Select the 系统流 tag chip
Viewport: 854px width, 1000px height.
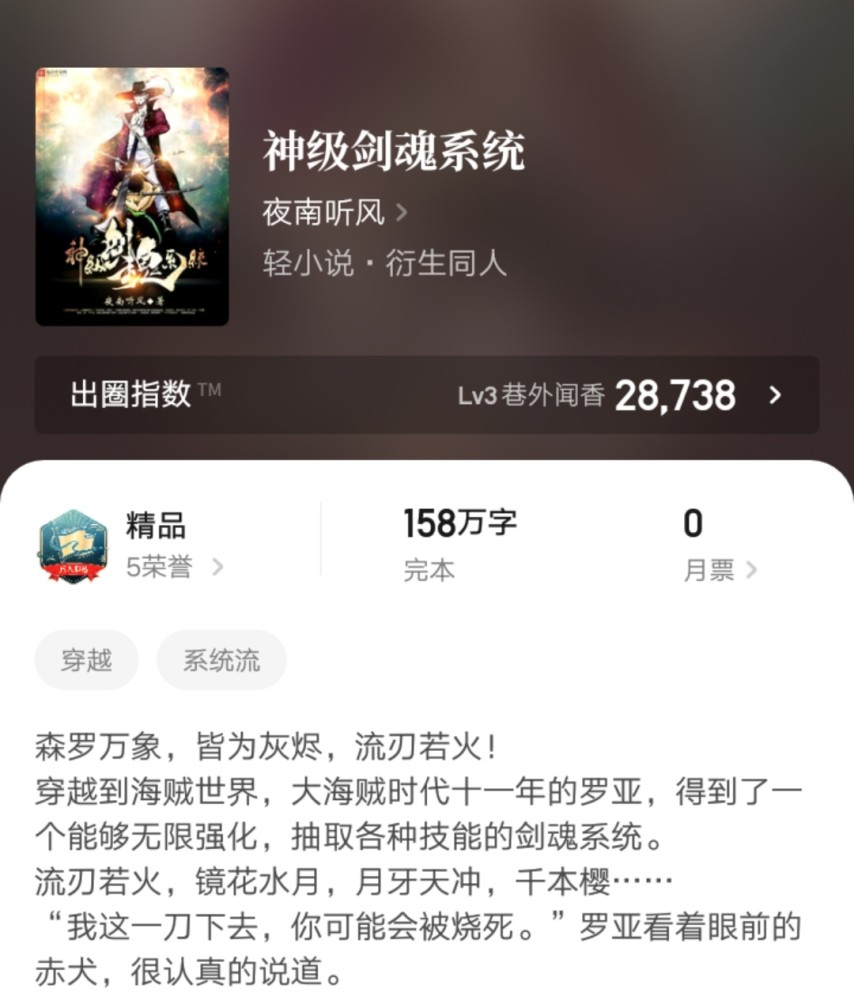(x=221, y=660)
